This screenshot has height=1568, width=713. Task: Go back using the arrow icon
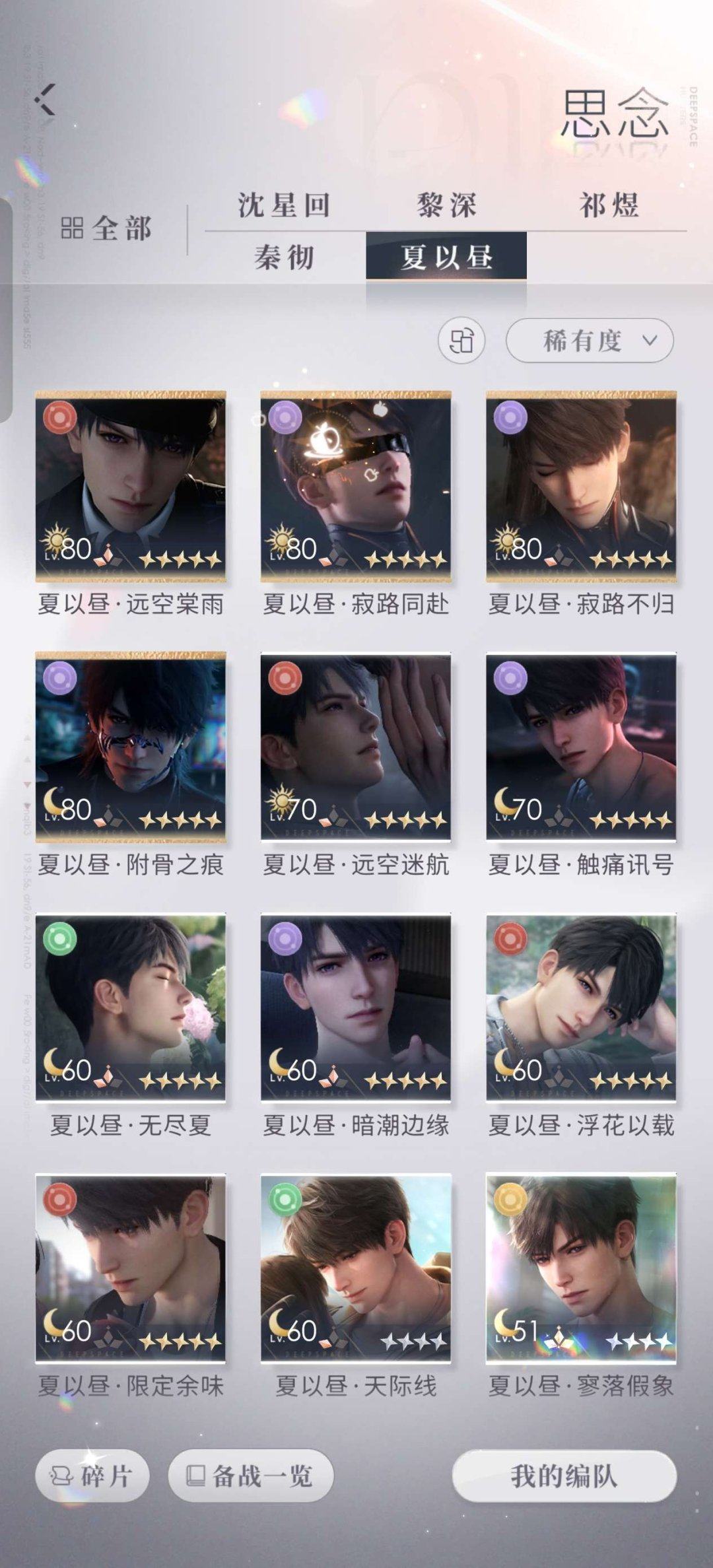[46, 100]
